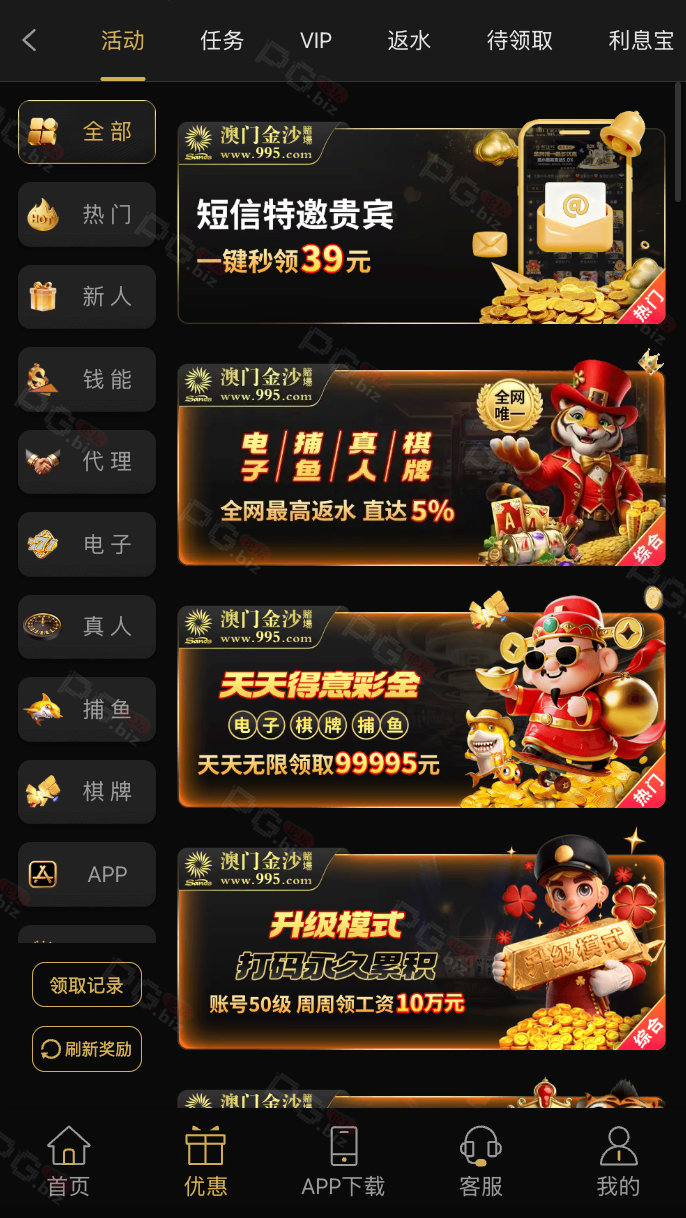
Task: Open the 待领取 tab
Action: click(519, 41)
